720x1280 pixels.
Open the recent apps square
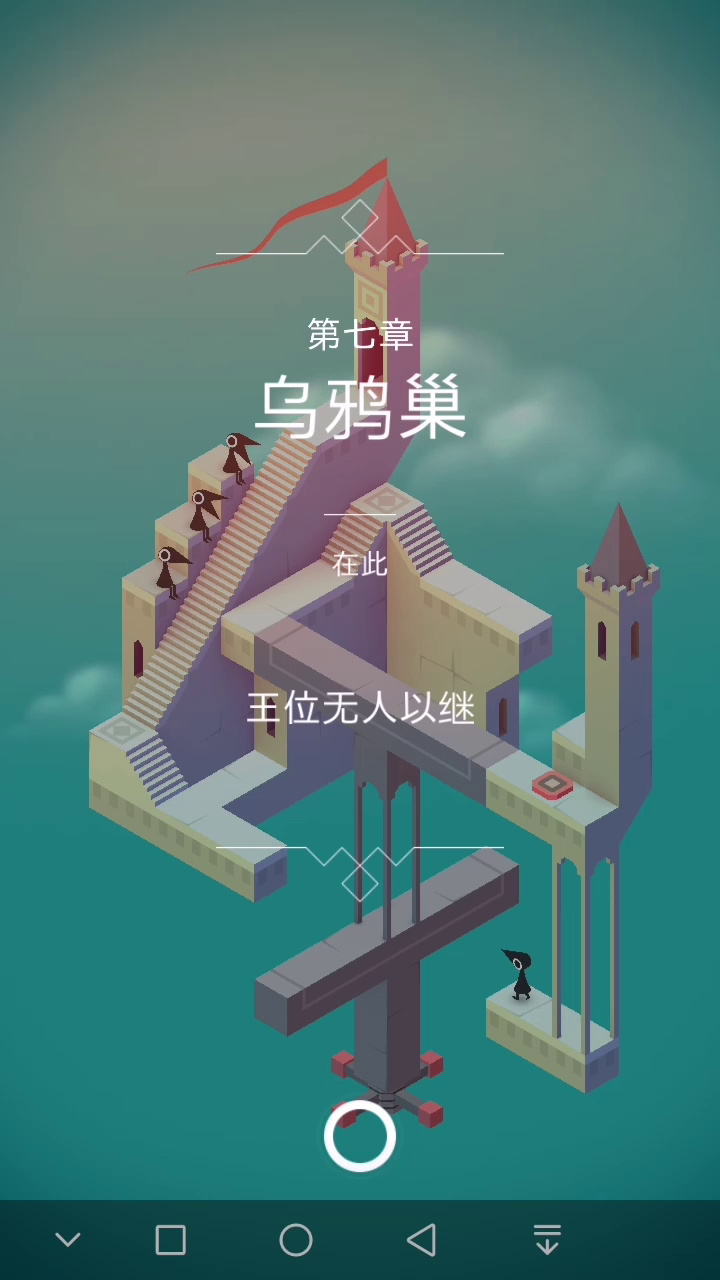pyautogui.click(x=171, y=1240)
